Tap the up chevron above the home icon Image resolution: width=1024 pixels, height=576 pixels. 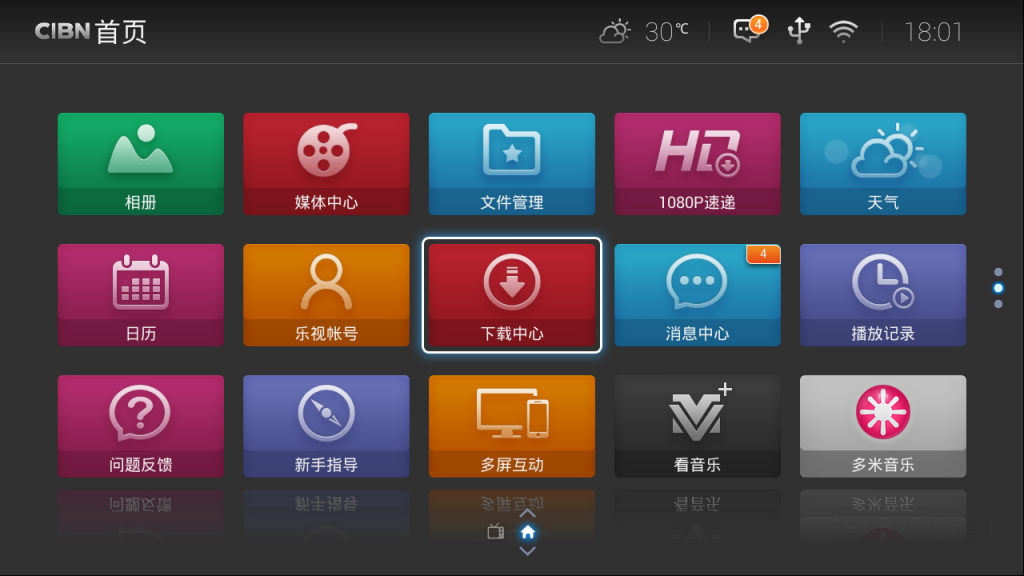528,514
